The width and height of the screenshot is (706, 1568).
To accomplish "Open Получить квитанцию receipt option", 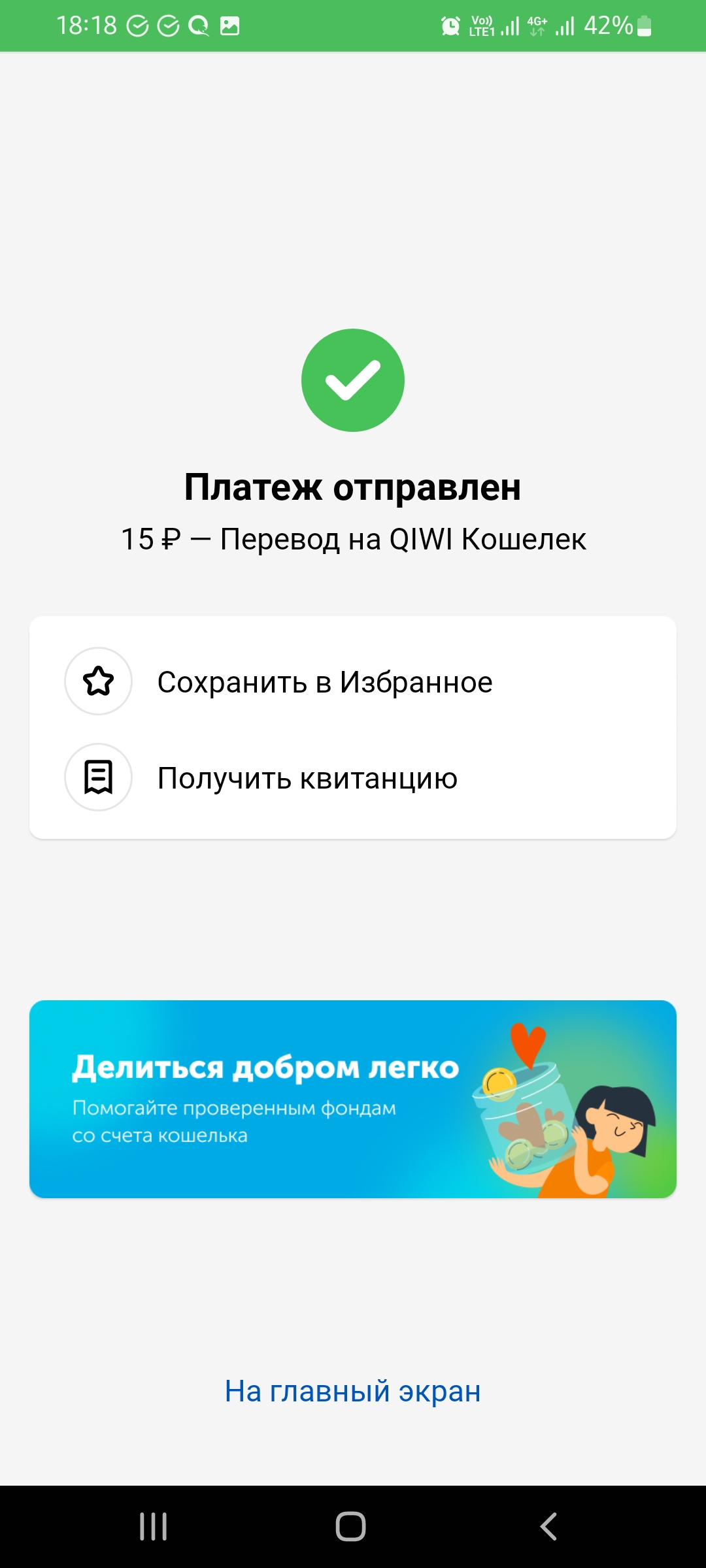I will pos(307,778).
